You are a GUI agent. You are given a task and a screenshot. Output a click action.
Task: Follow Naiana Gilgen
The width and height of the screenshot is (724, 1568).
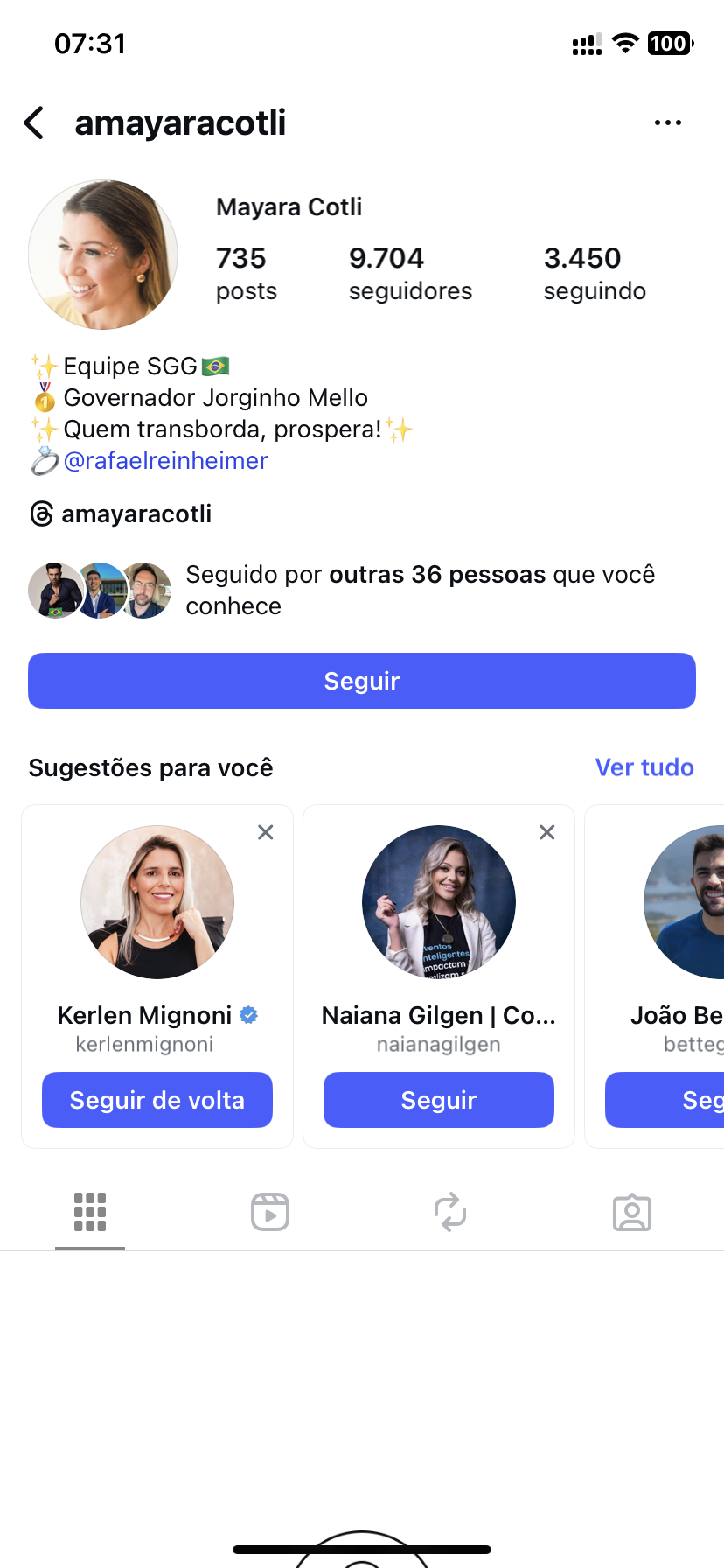(x=439, y=1100)
